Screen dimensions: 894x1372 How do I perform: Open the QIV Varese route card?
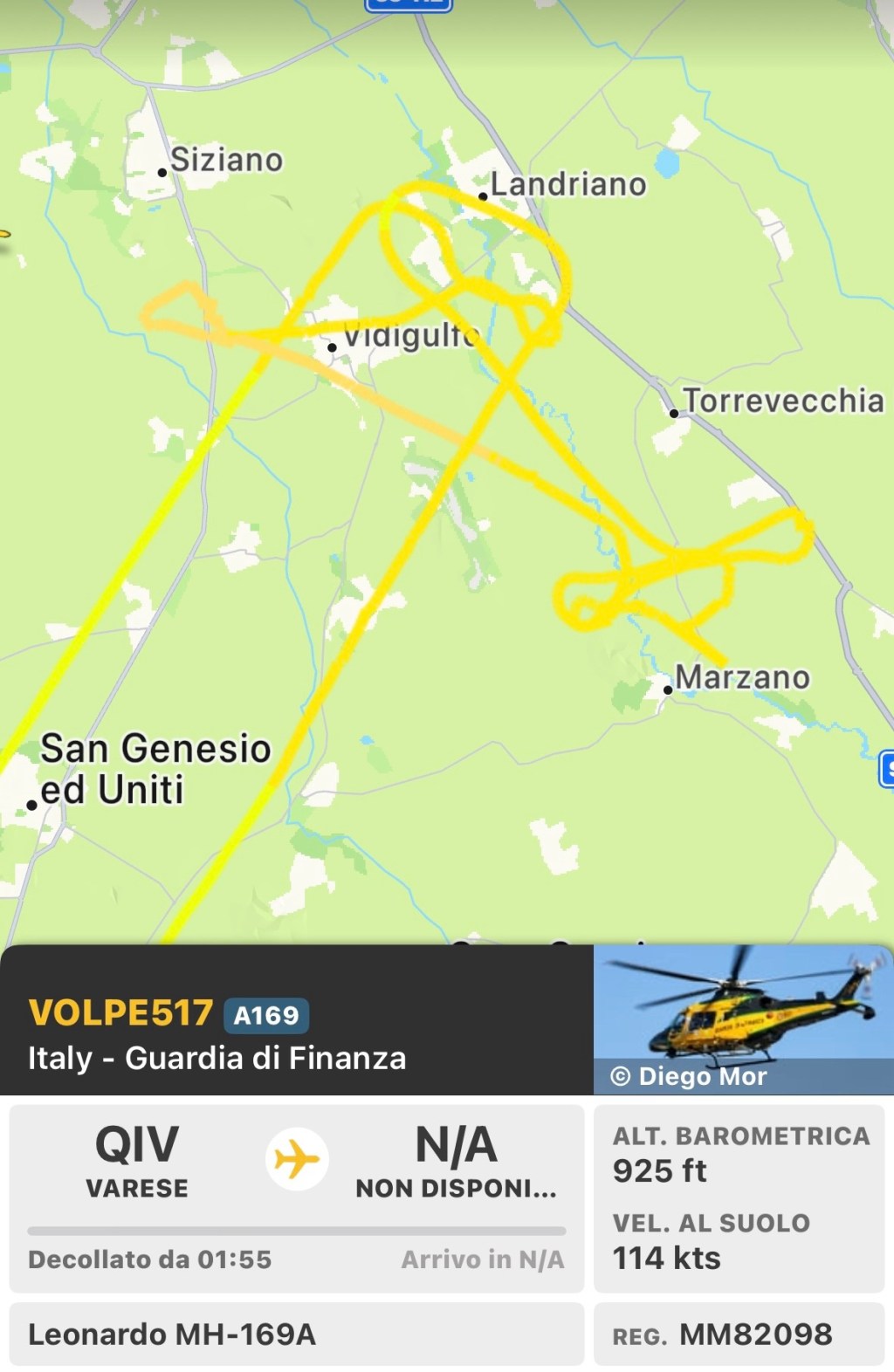tap(296, 1197)
